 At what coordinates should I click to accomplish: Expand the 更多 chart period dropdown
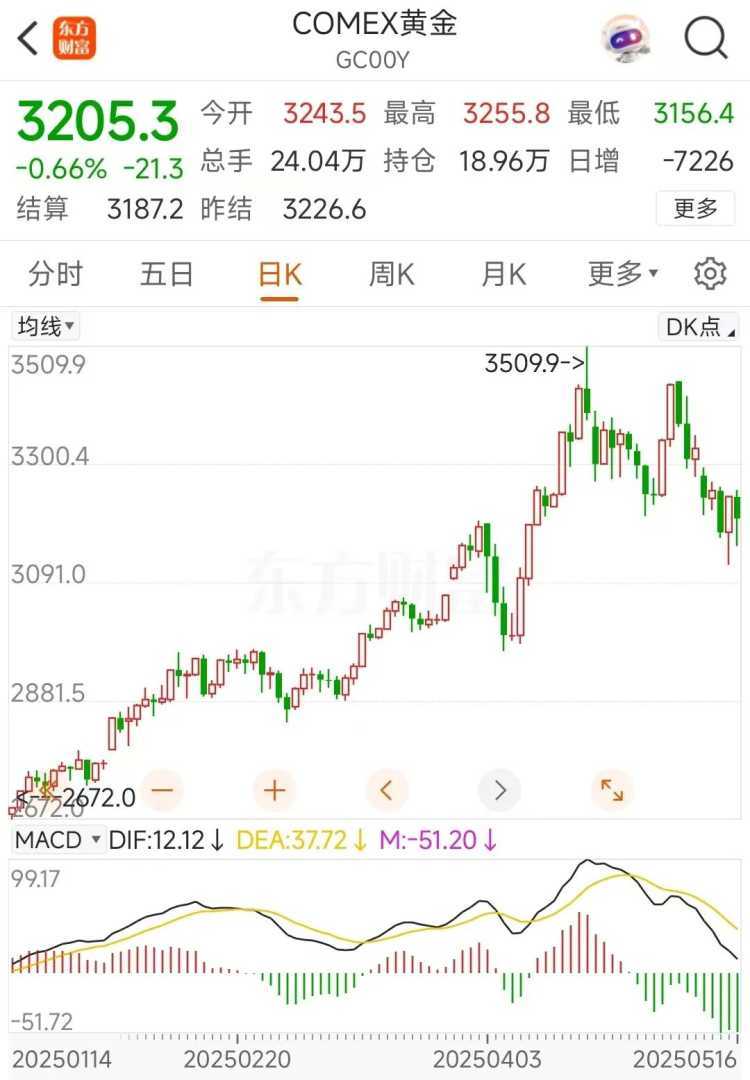622,274
